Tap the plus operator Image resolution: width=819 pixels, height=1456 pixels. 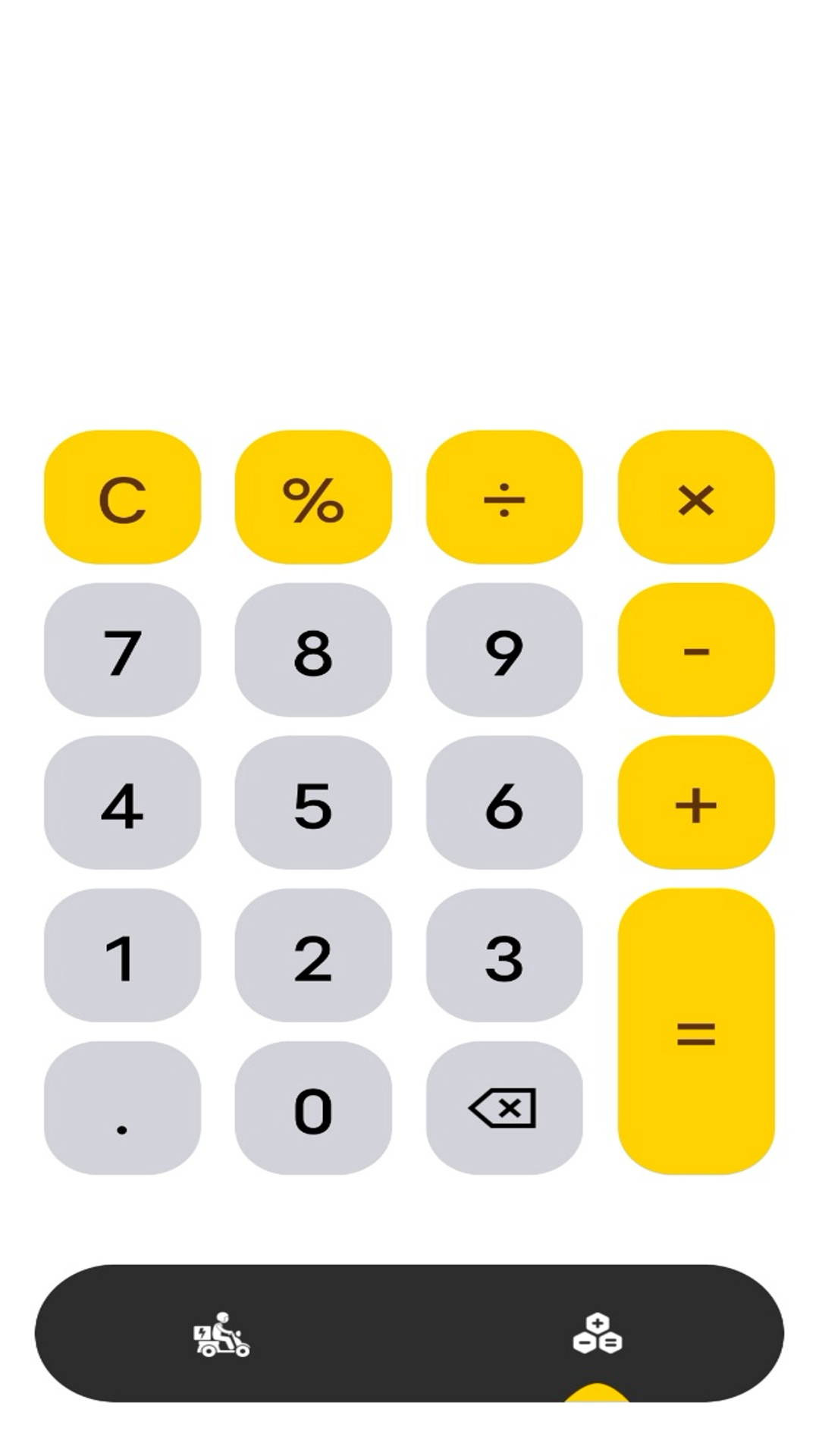click(x=696, y=802)
